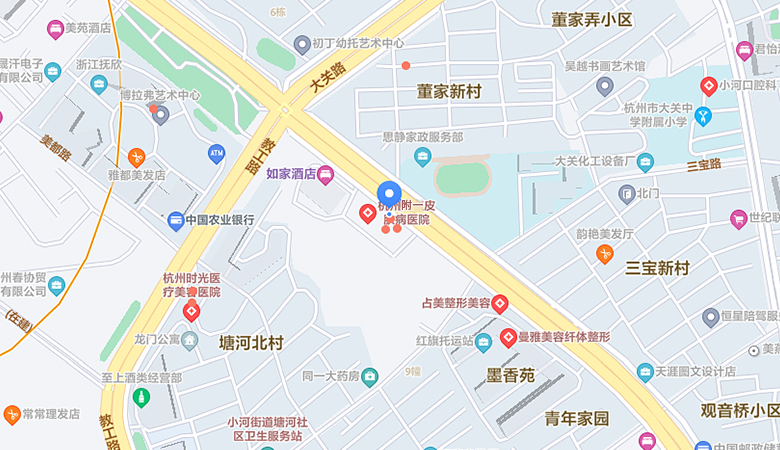Open the 韵艳美发厅 marker

(x=604, y=253)
